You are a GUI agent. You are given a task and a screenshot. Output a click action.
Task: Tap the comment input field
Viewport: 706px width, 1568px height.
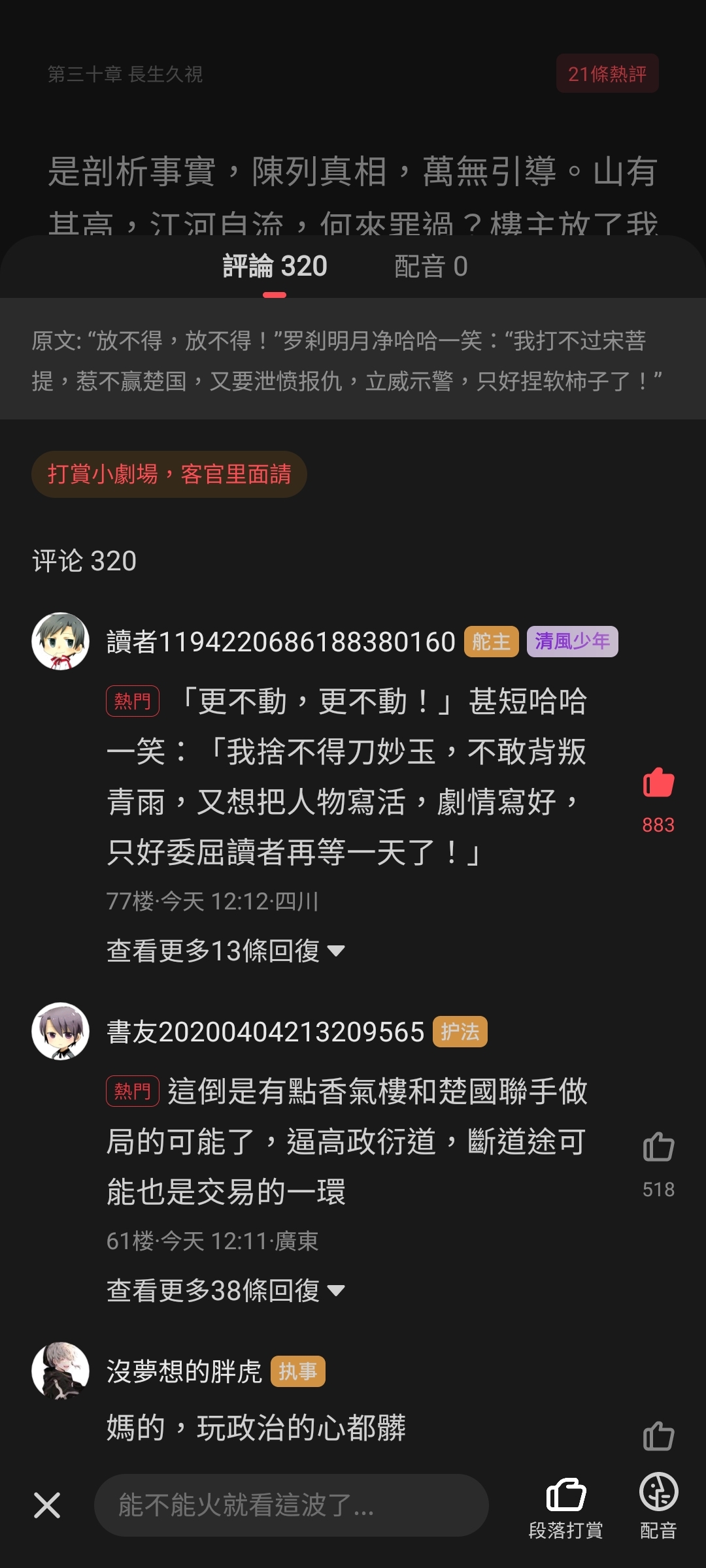click(x=291, y=1505)
